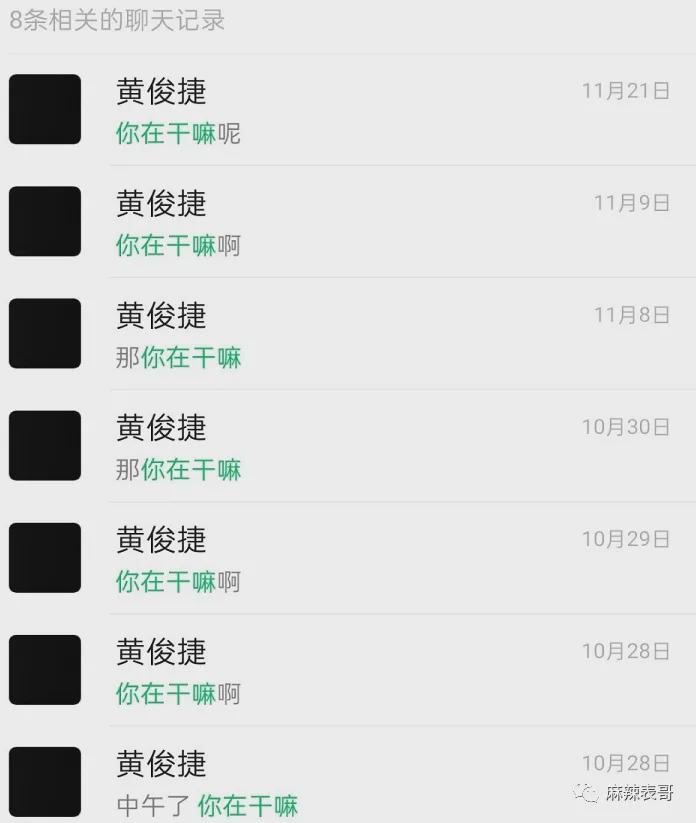
Task: Open the 10月29日 message 你在干嘛啊
Action: point(348,558)
